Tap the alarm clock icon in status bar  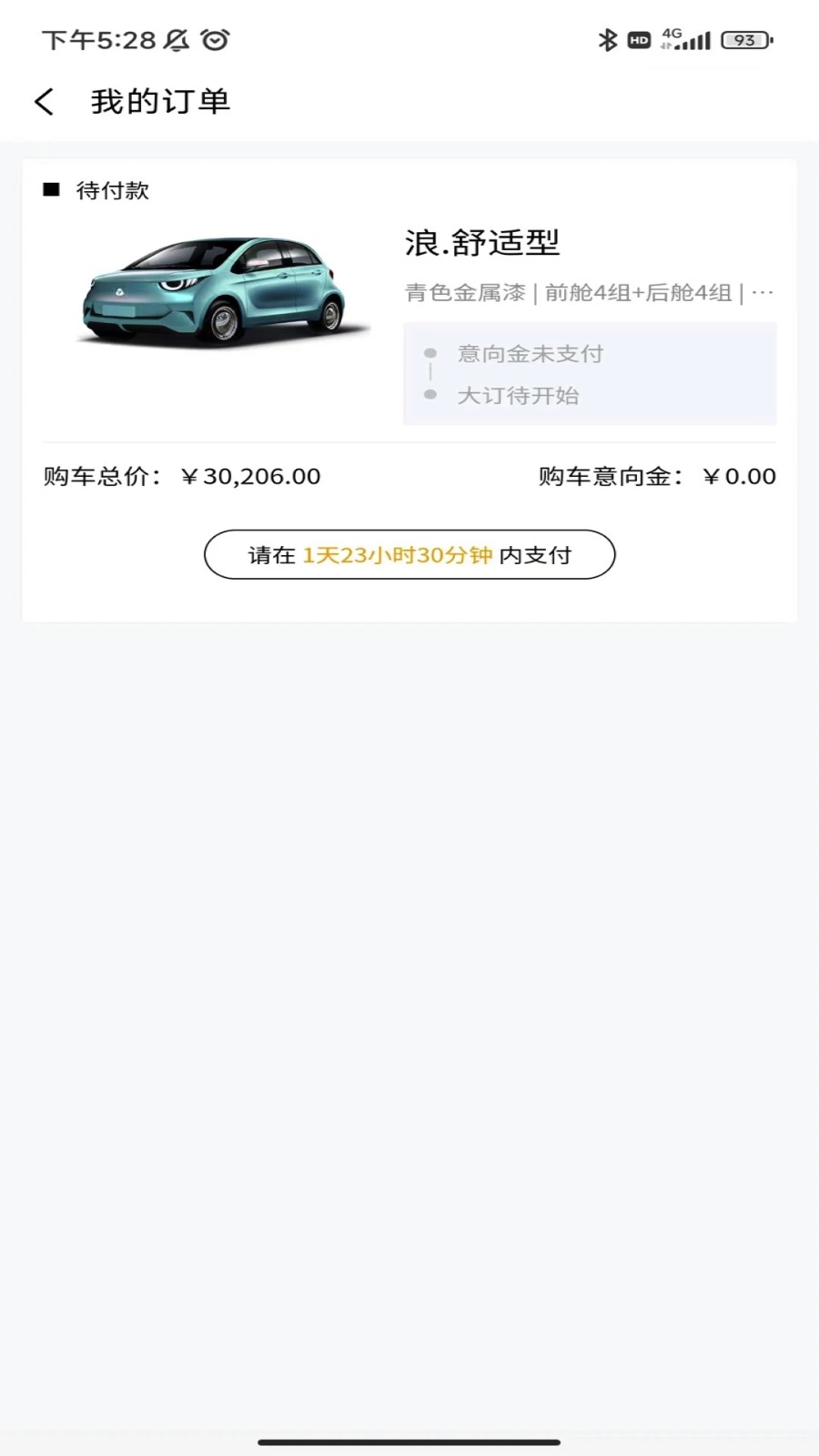pos(215,40)
